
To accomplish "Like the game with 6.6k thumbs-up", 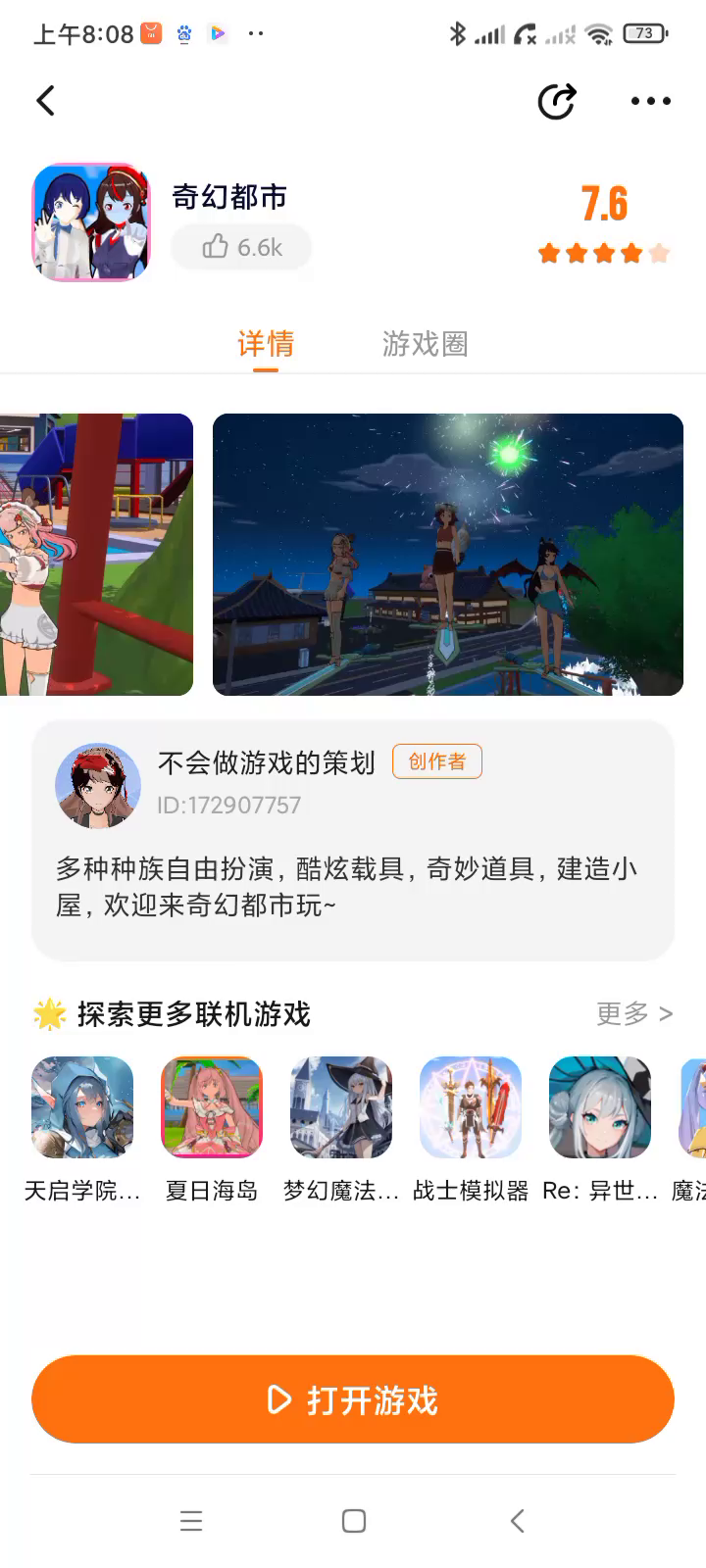I will 242,247.
